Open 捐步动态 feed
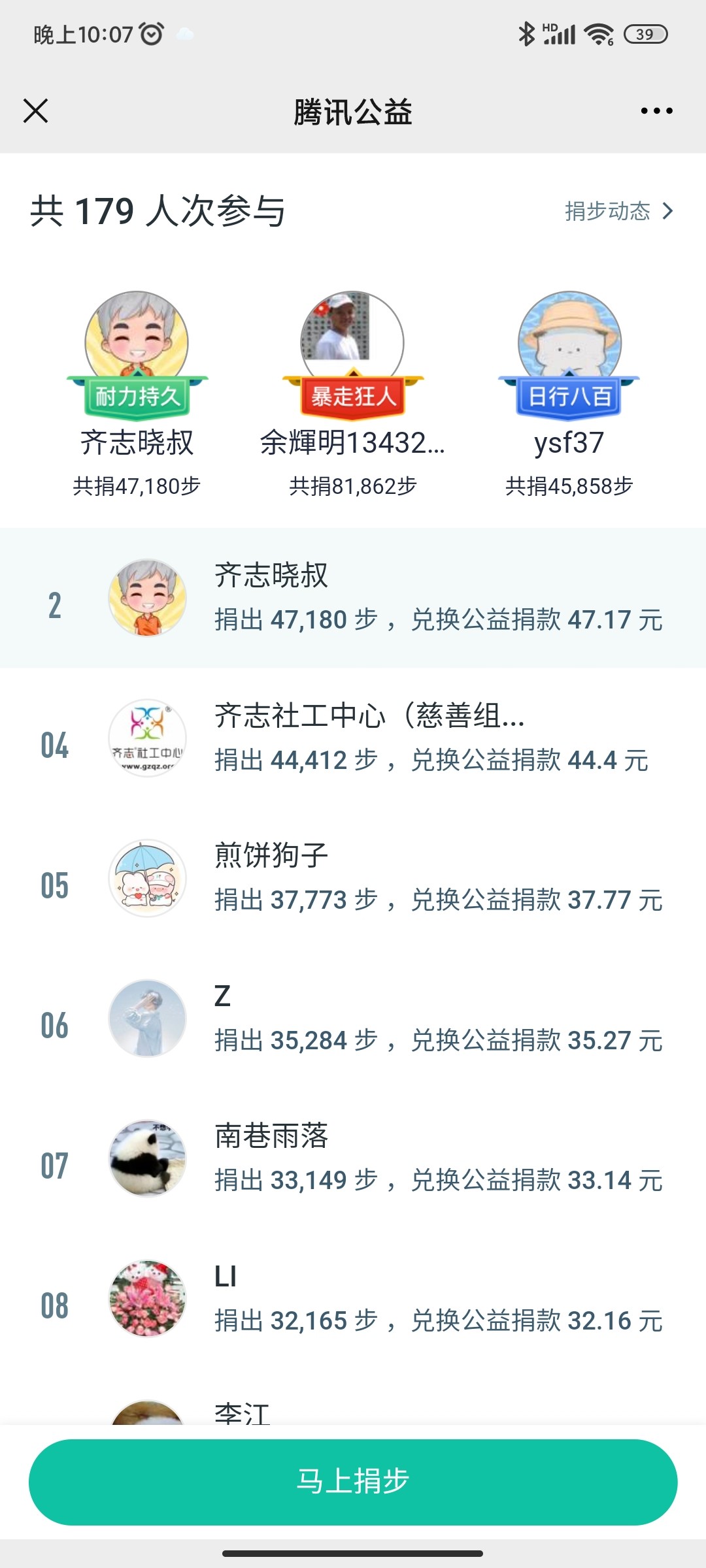 [618, 211]
